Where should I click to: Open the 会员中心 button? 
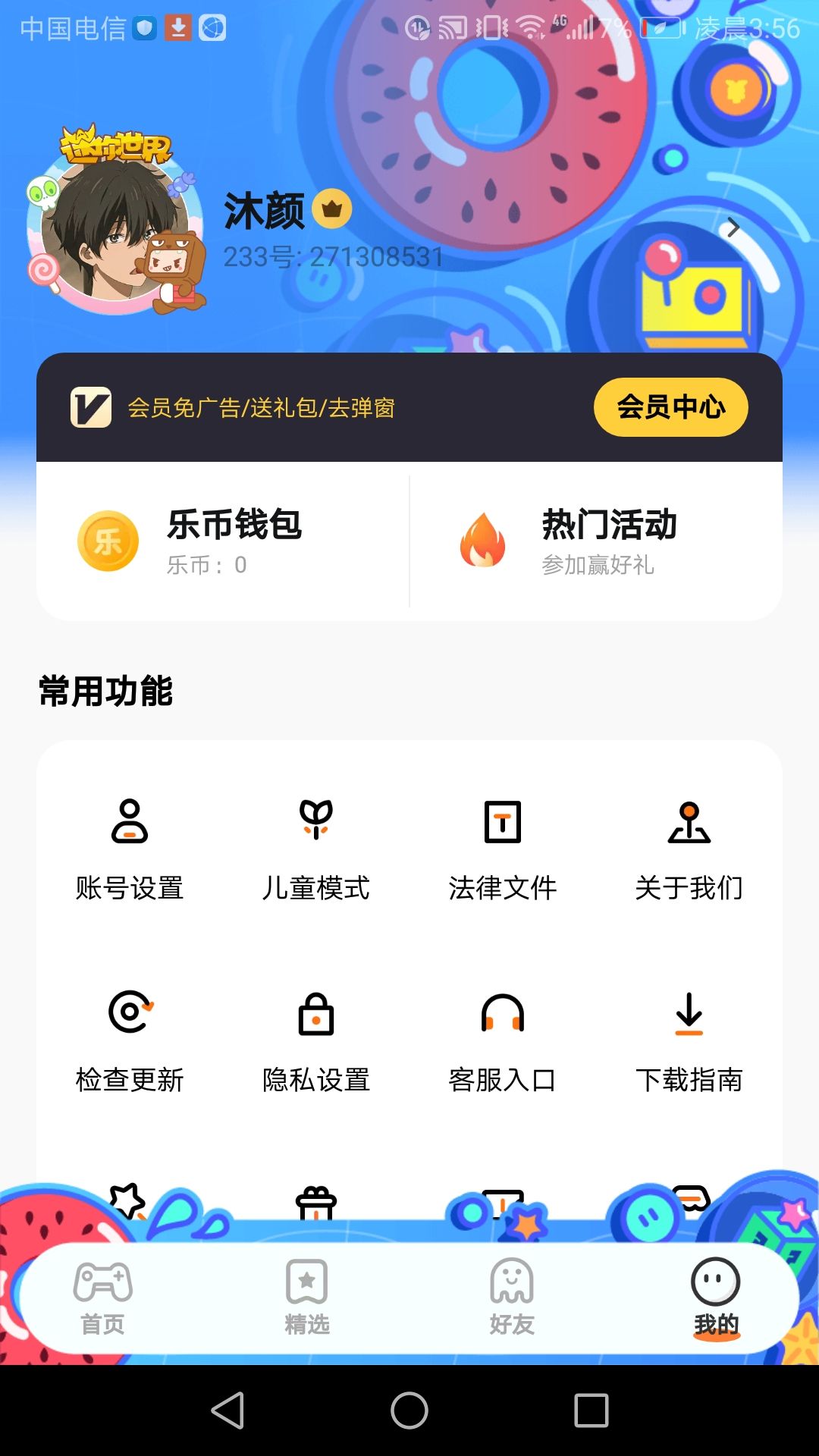[670, 407]
